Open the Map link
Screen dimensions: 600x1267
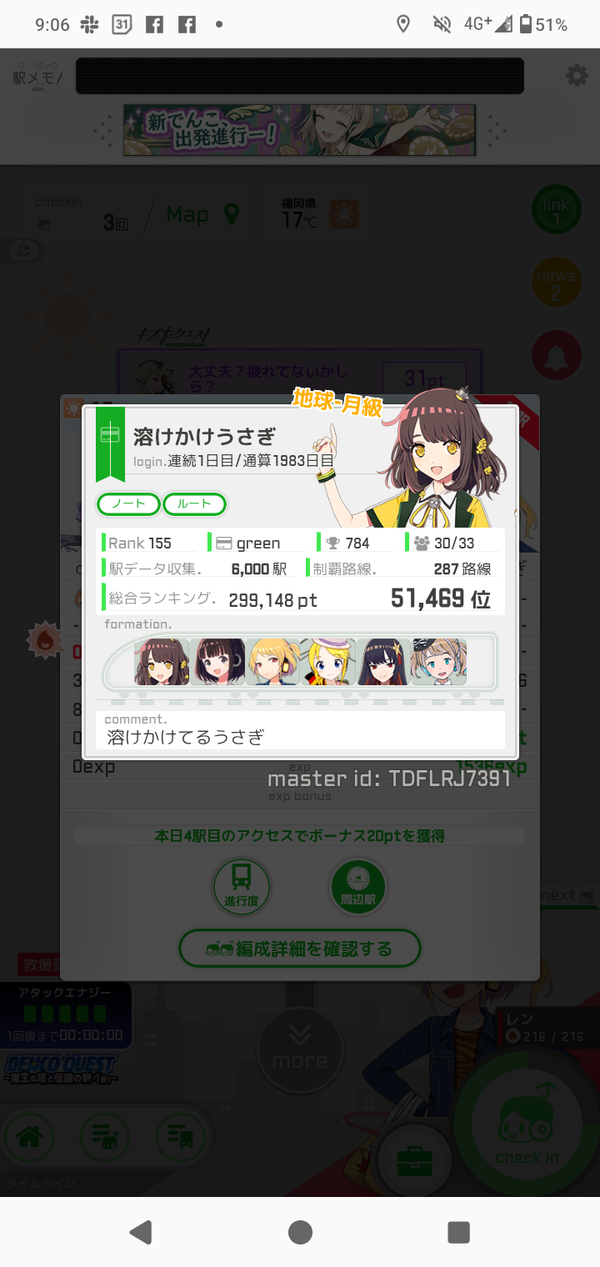tap(203, 214)
